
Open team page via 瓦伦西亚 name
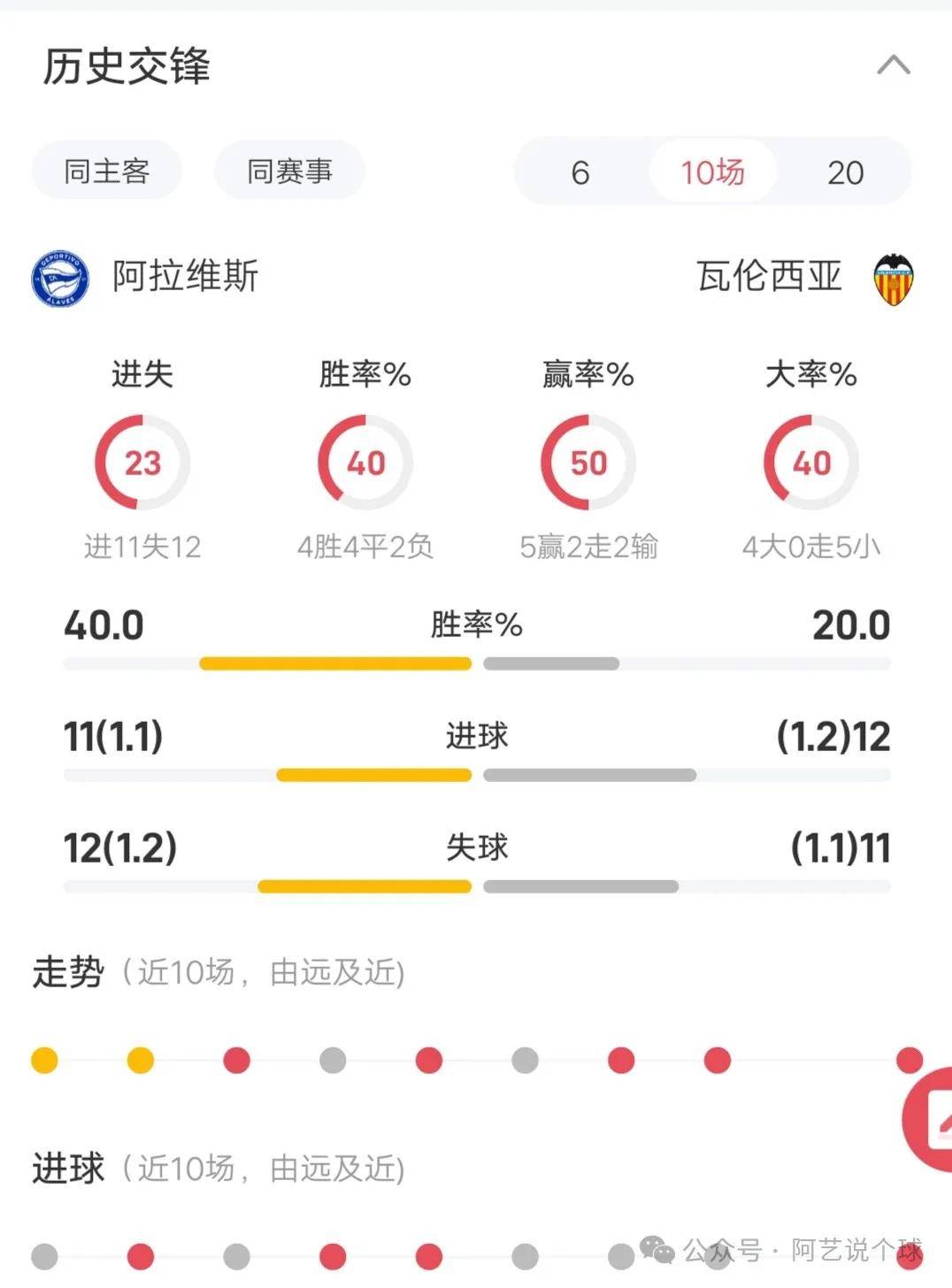769,277
